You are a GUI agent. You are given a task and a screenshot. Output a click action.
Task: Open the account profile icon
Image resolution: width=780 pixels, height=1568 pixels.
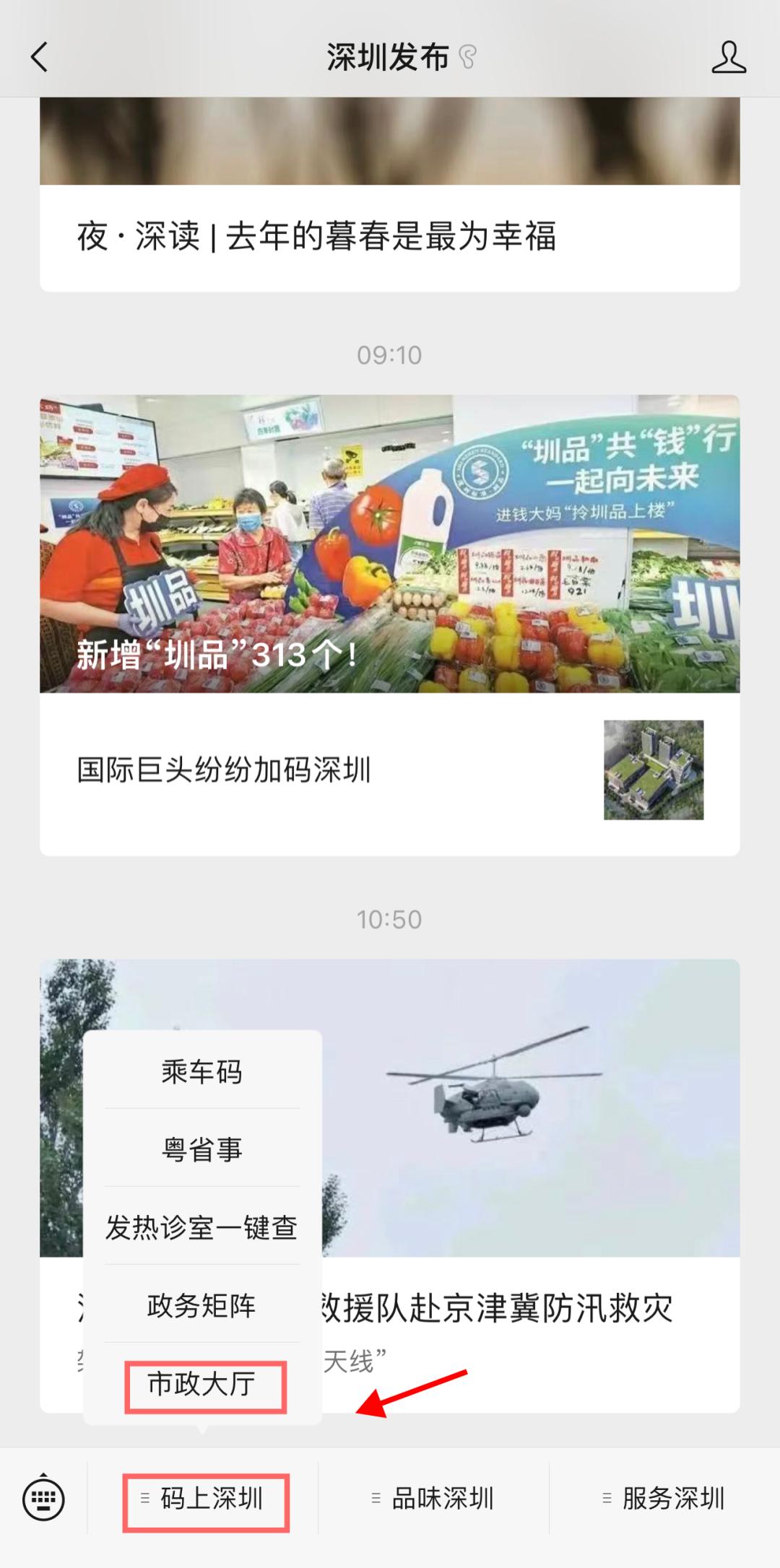click(x=728, y=57)
